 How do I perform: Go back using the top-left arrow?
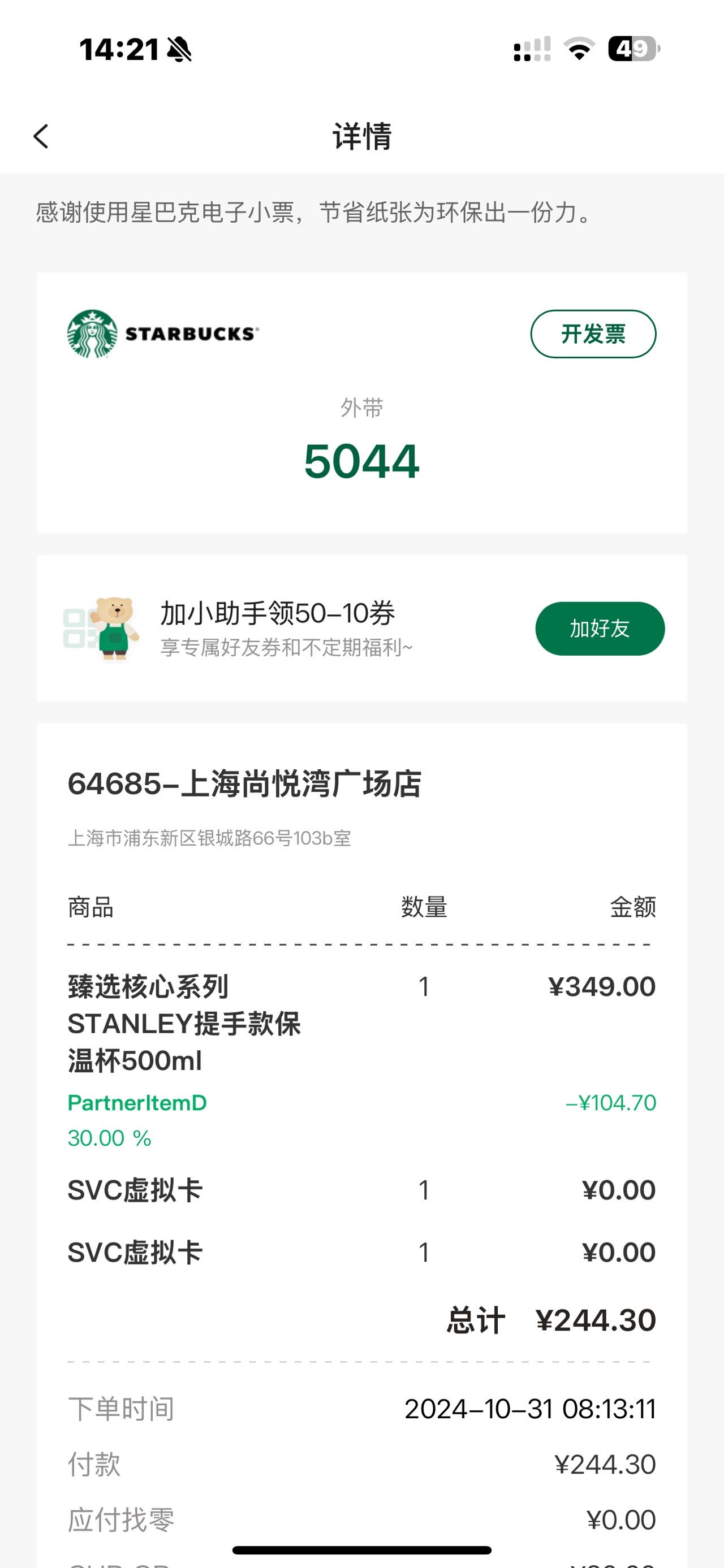pos(41,136)
